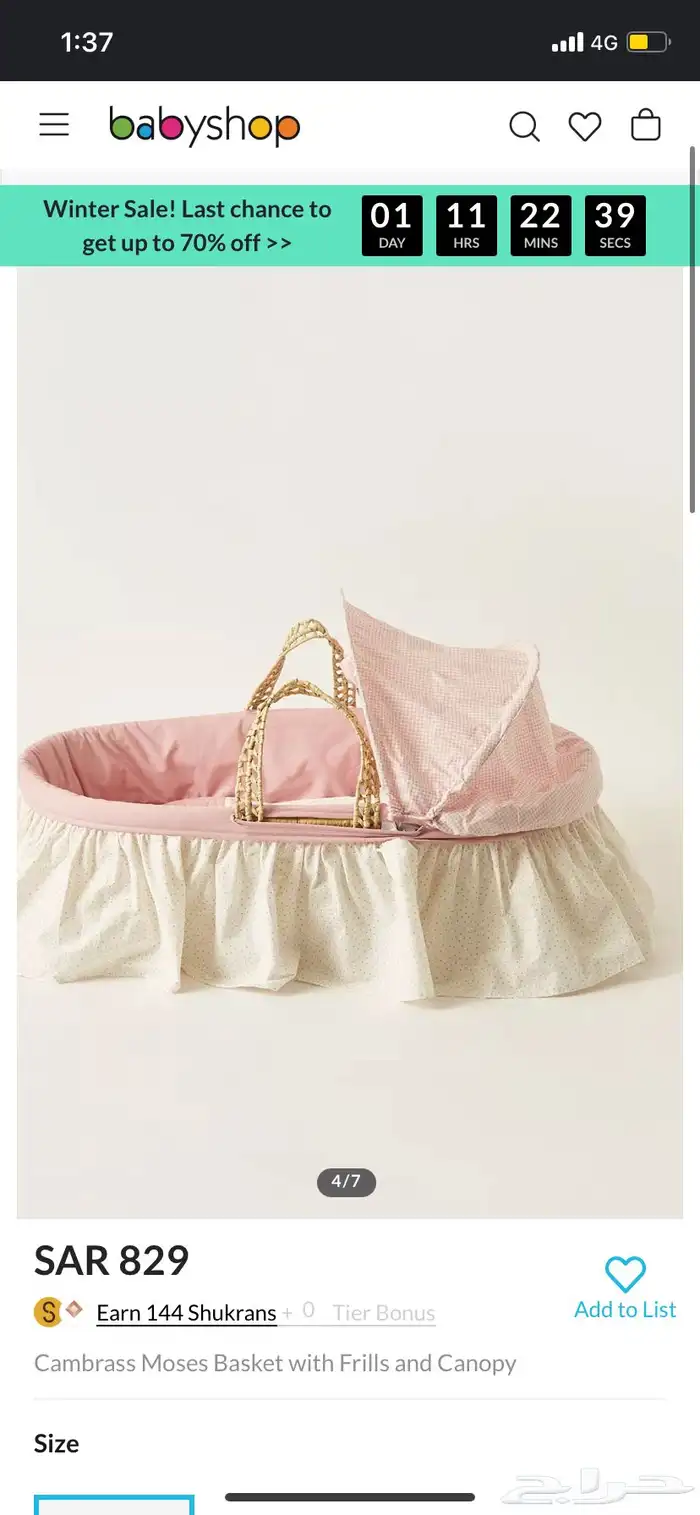Open the Winter Sale banner
700x1515 pixels.
click(x=187, y=226)
